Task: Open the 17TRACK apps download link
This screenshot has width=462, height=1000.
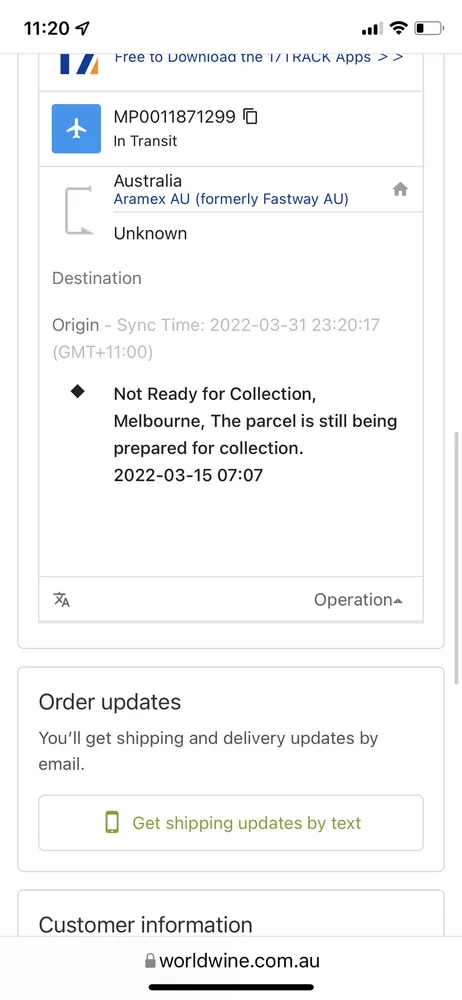Action: pyautogui.click(x=258, y=57)
